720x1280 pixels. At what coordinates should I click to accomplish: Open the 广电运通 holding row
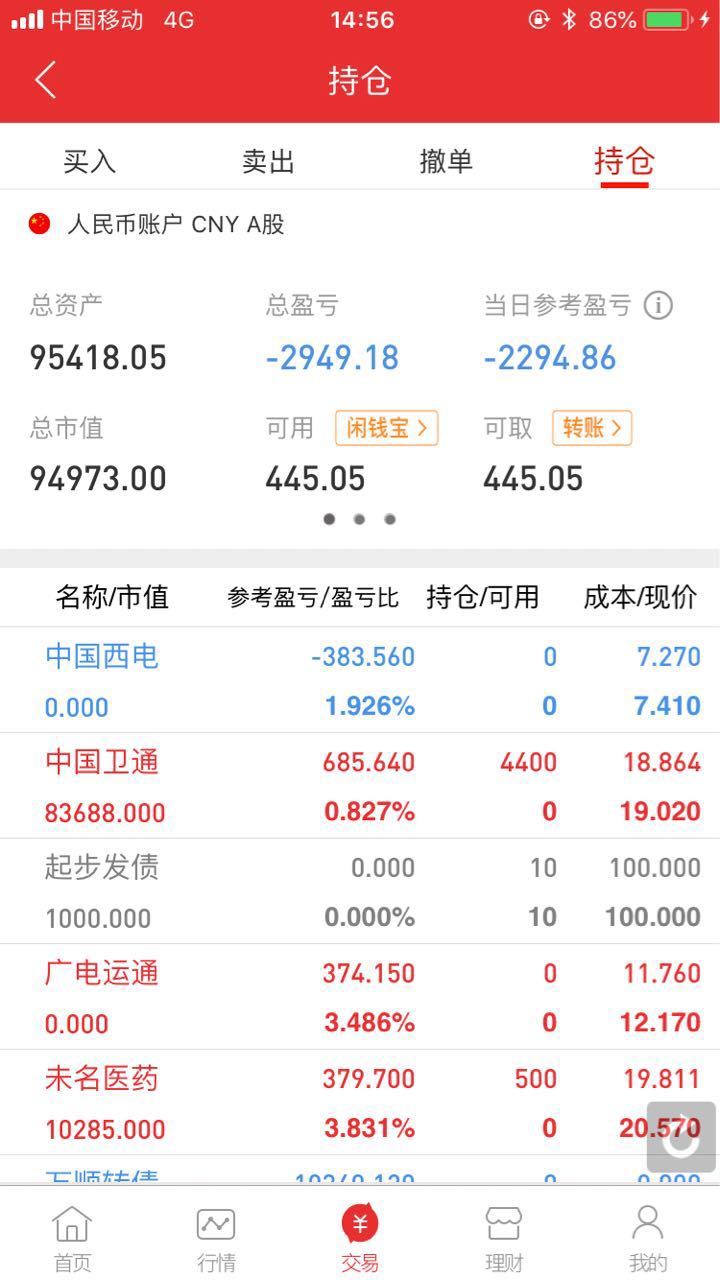click(x=360, y=997)
